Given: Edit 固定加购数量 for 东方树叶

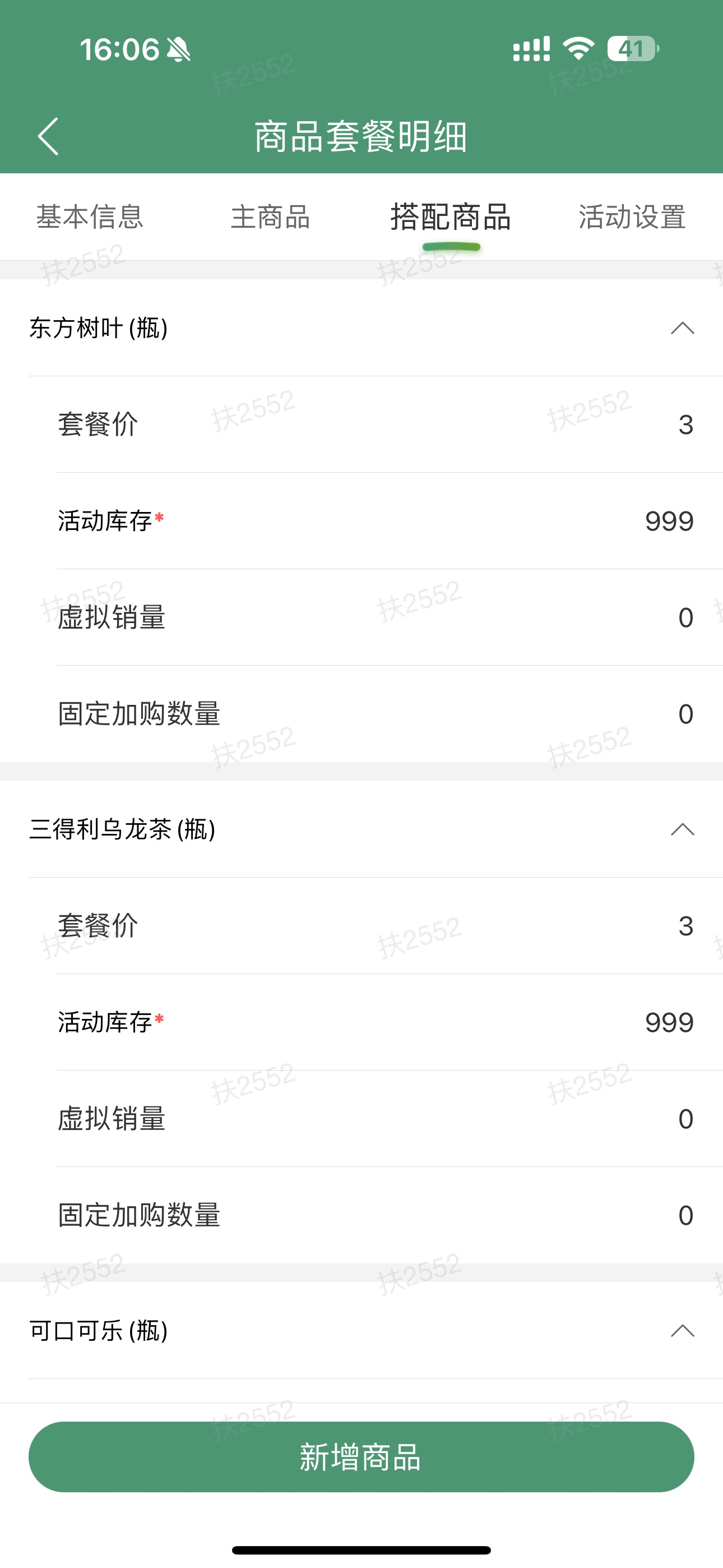Looking at the screenshot, I should [390, 713].
